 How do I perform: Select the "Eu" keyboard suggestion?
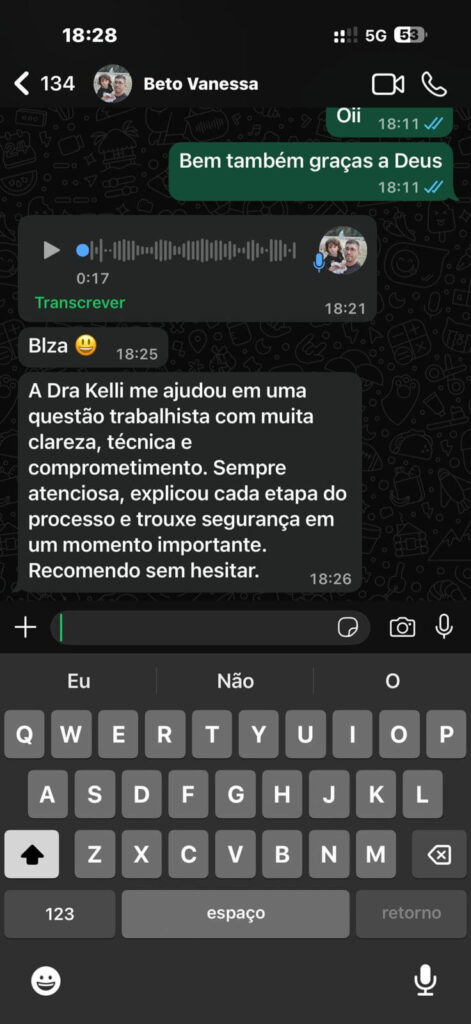pyautogui.click(x=79, y=681)
